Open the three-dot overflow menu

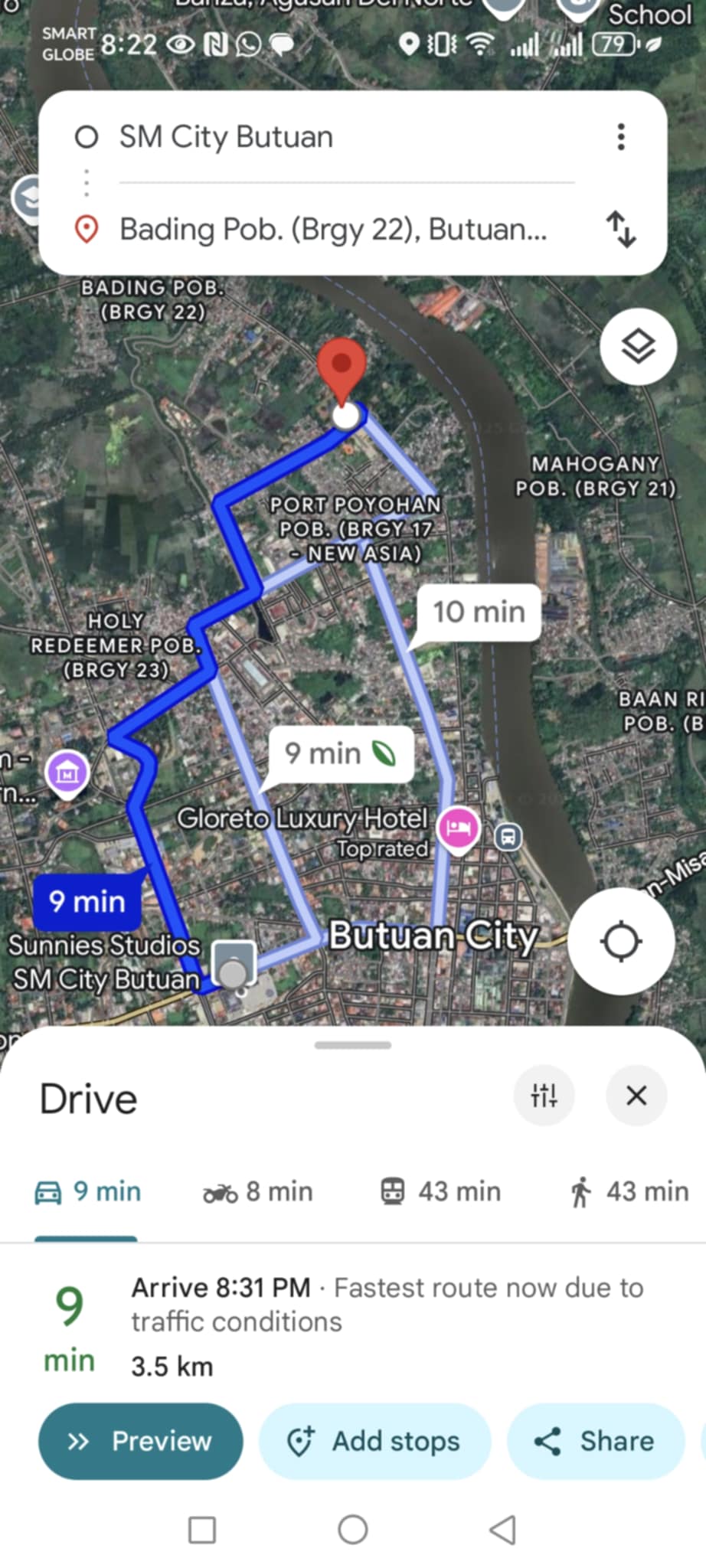pos(621,137)
